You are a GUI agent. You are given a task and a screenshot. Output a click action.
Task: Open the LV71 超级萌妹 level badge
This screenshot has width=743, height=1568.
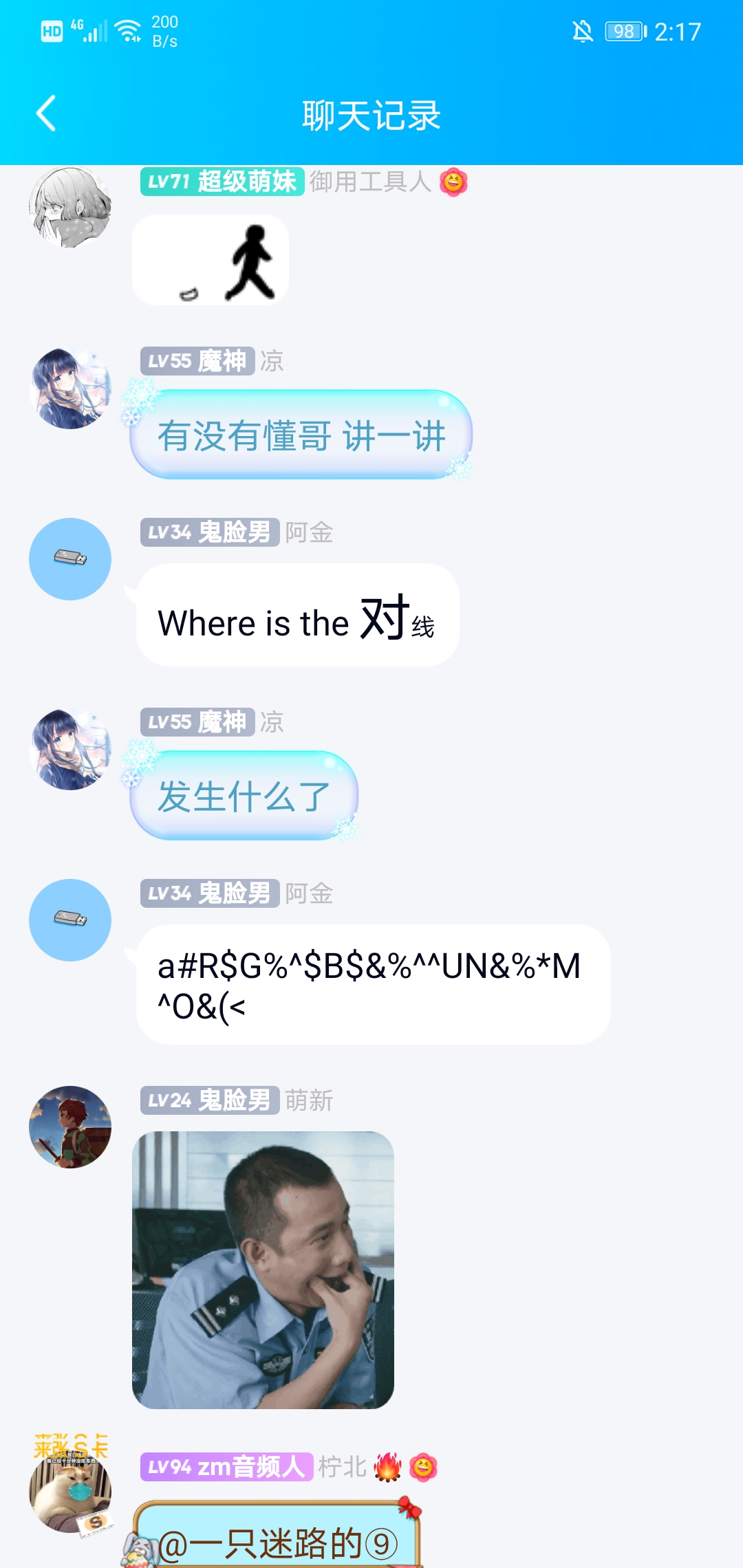click(x=220, y=184)
